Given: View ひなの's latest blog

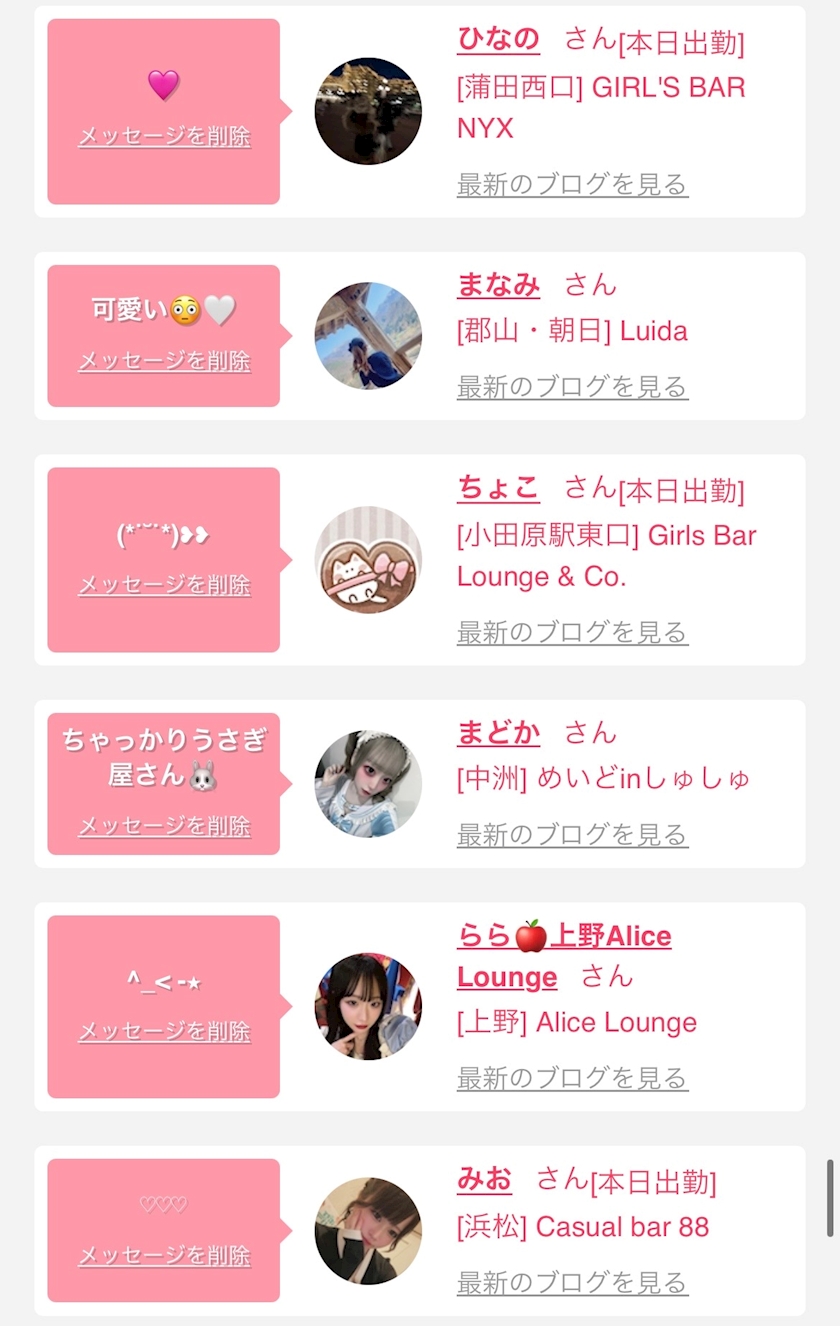Looking at the screenshot, I should click(x=572, y=184).
